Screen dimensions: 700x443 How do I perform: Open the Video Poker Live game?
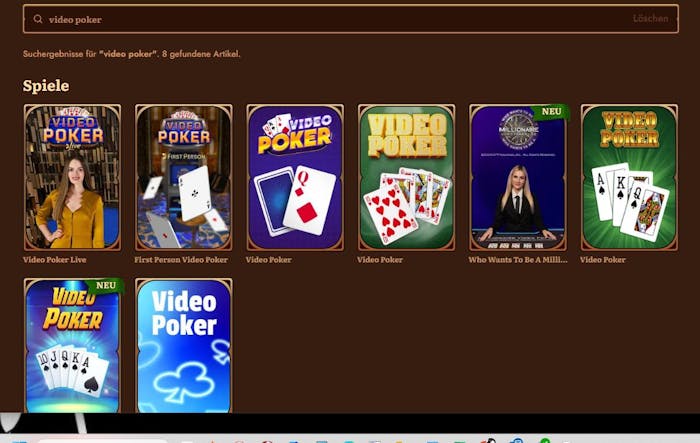point(72,177)
